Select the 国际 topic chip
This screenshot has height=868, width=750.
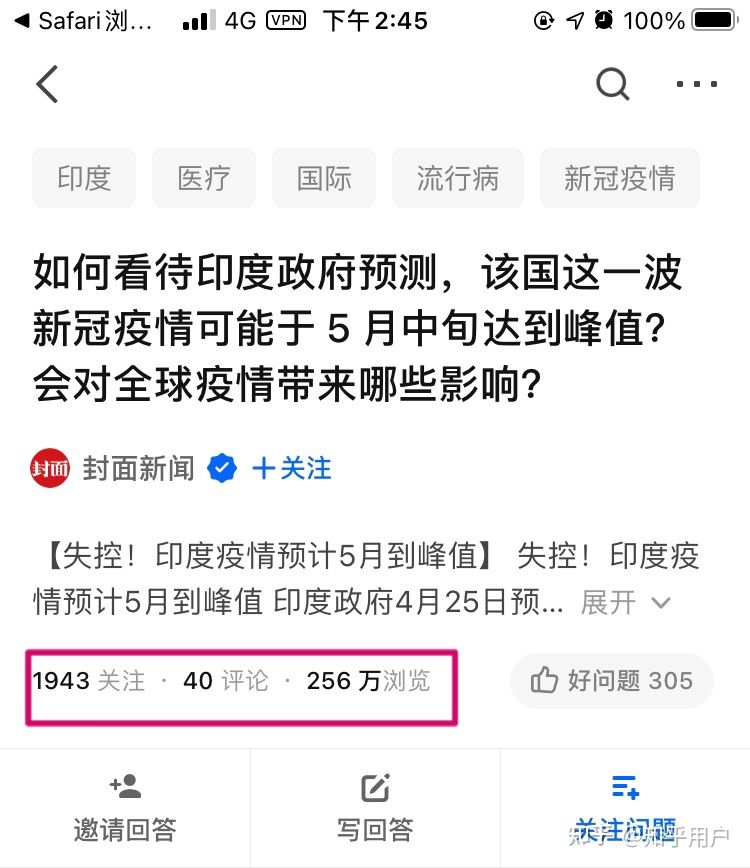(x=324, y=178)
